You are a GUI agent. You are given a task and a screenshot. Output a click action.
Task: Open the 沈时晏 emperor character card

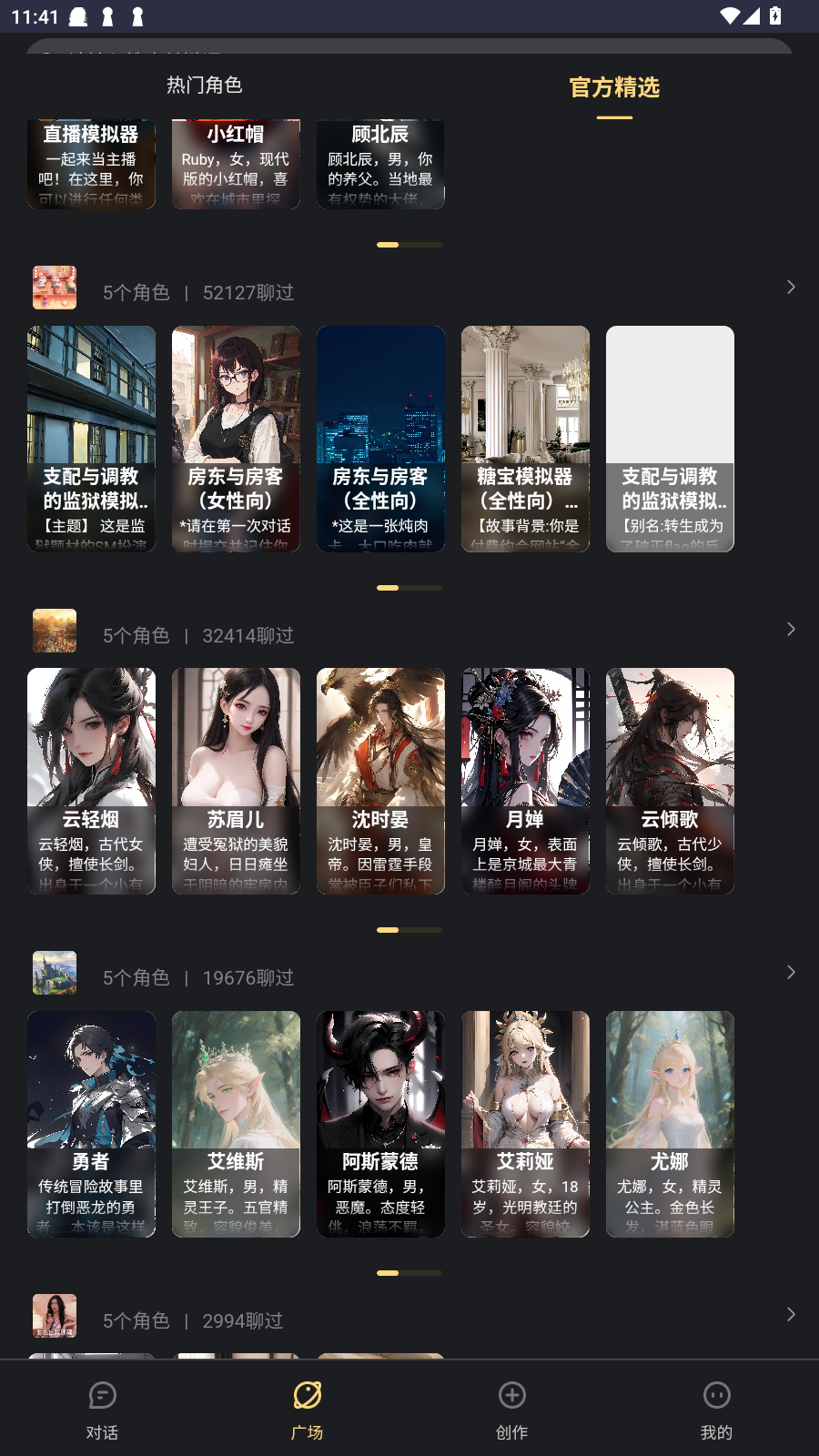[x=380, y=781]
